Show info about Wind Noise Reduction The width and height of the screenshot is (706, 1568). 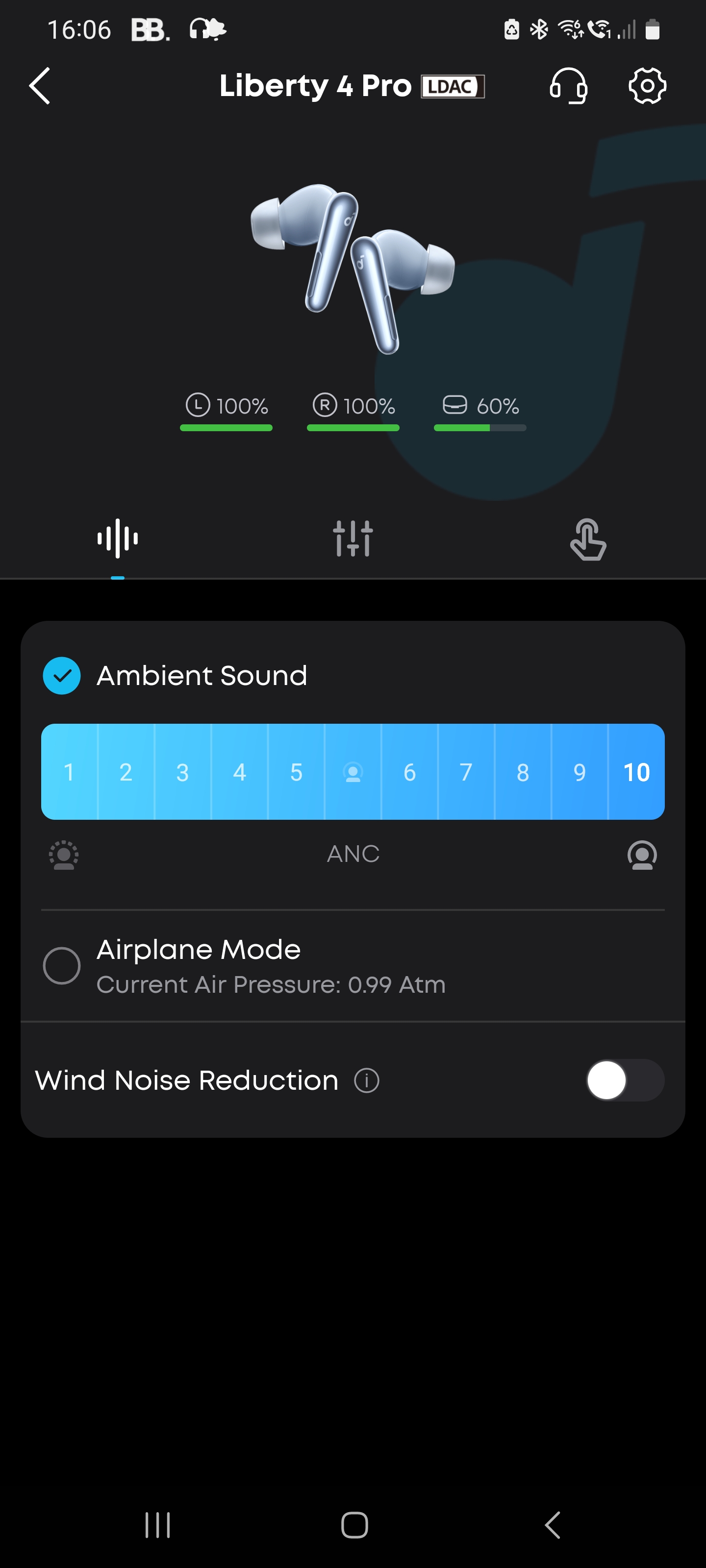click(367, 1080)
